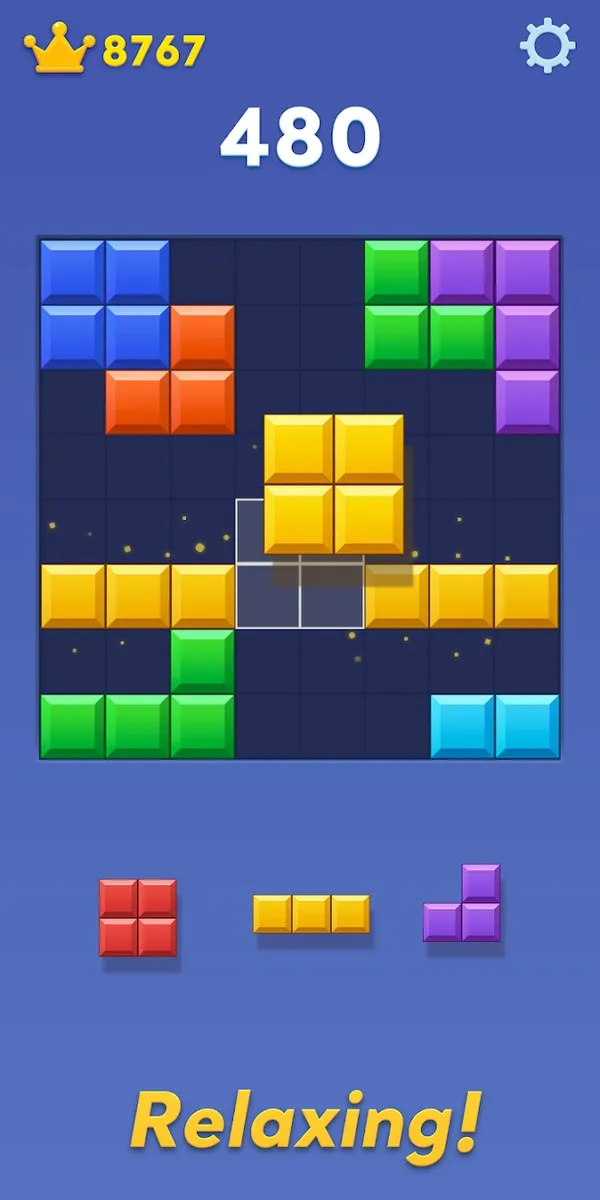Open the settings gear
This screenshot has width=600, height=1200.
click(548, 46)
